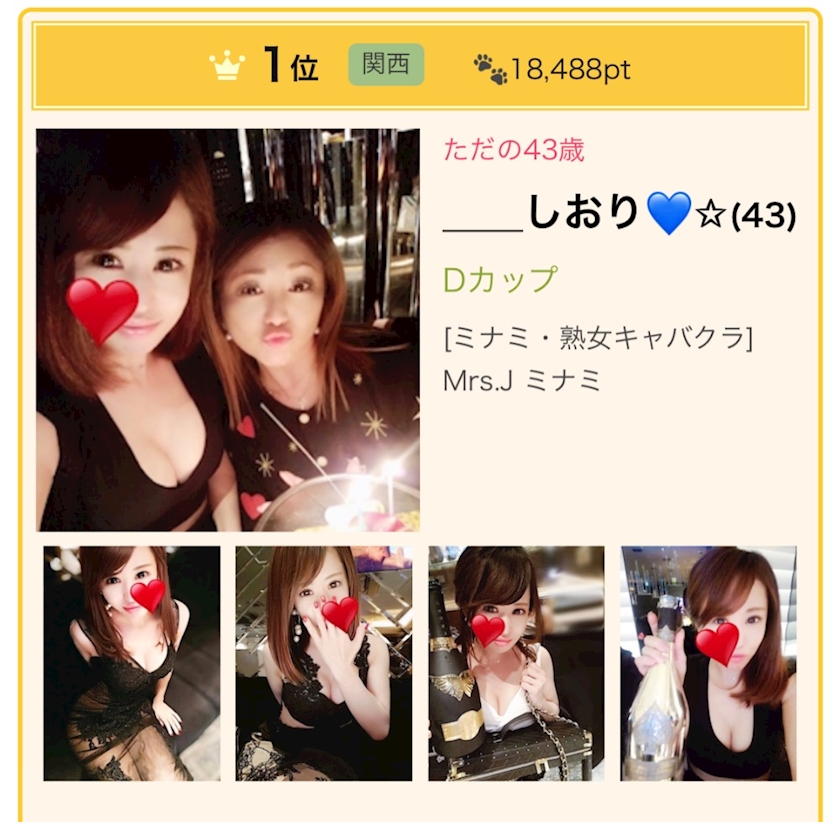Open thumbnail with black champagne bottle
This screenshot has height=822, width=840.
point(516,663)
